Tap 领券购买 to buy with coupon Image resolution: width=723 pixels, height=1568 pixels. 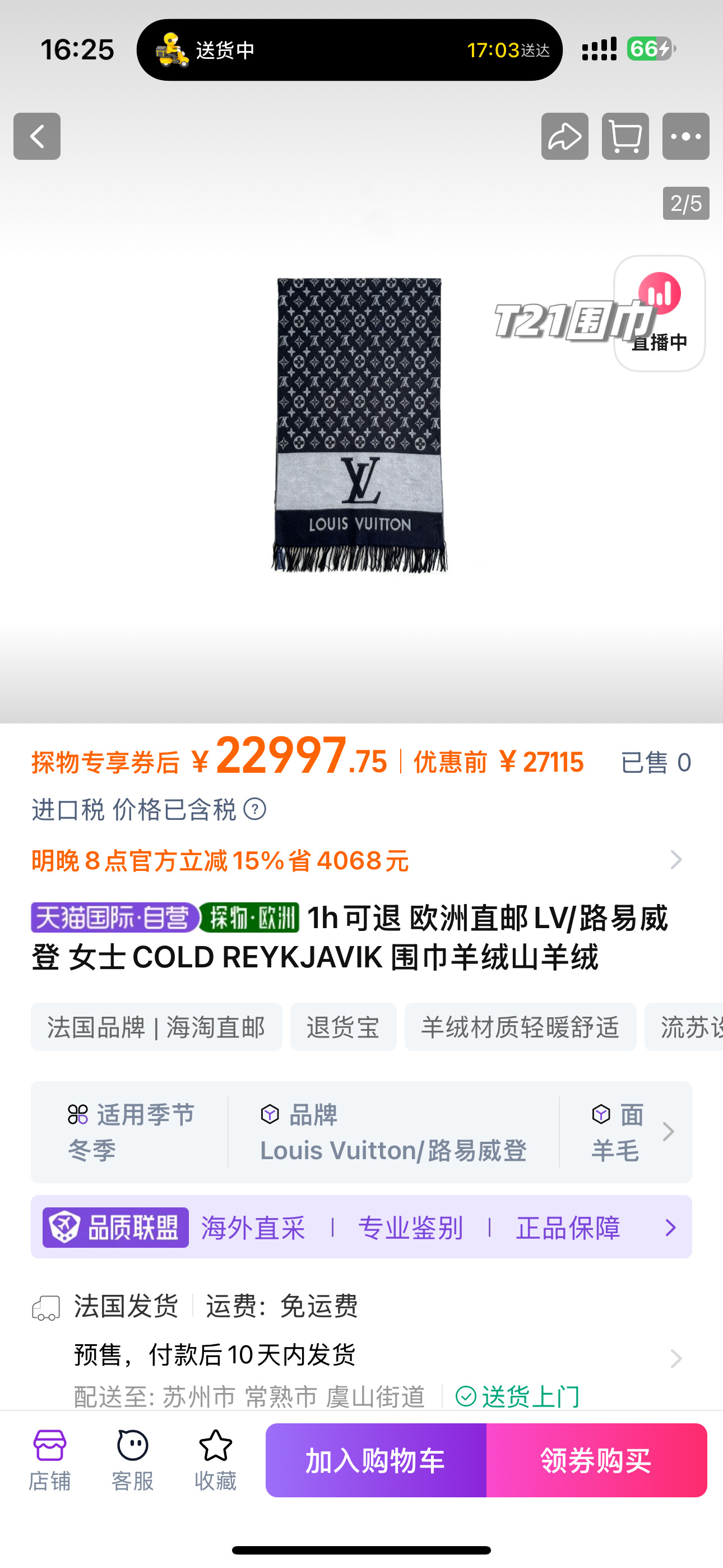(596, 1460)
